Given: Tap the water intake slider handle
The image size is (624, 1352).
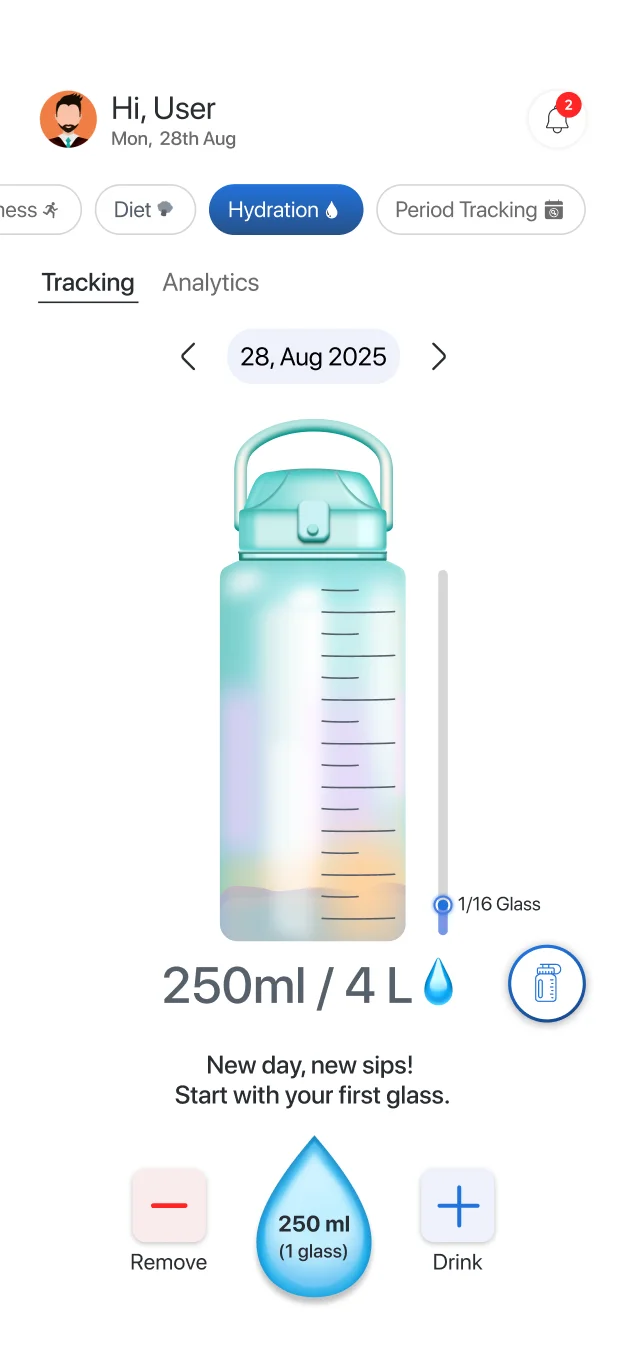Looking at the screenshot, I should 443,905.
